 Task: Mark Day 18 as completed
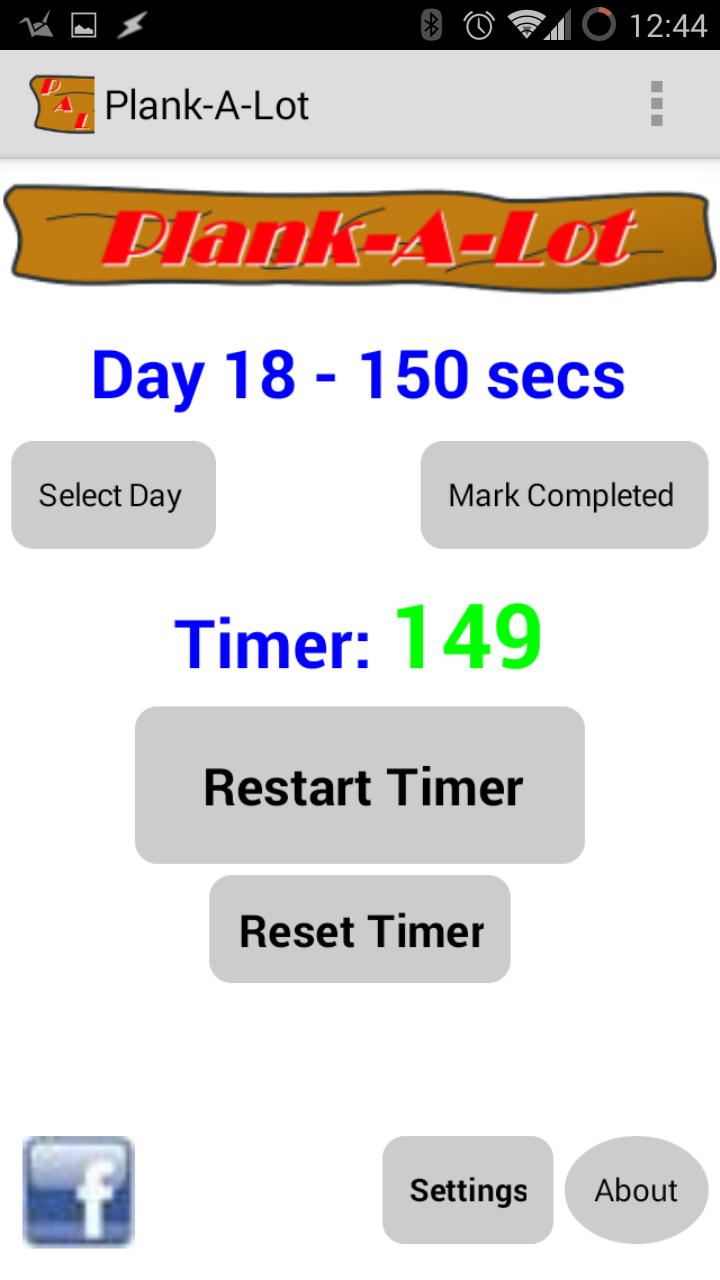564,495
